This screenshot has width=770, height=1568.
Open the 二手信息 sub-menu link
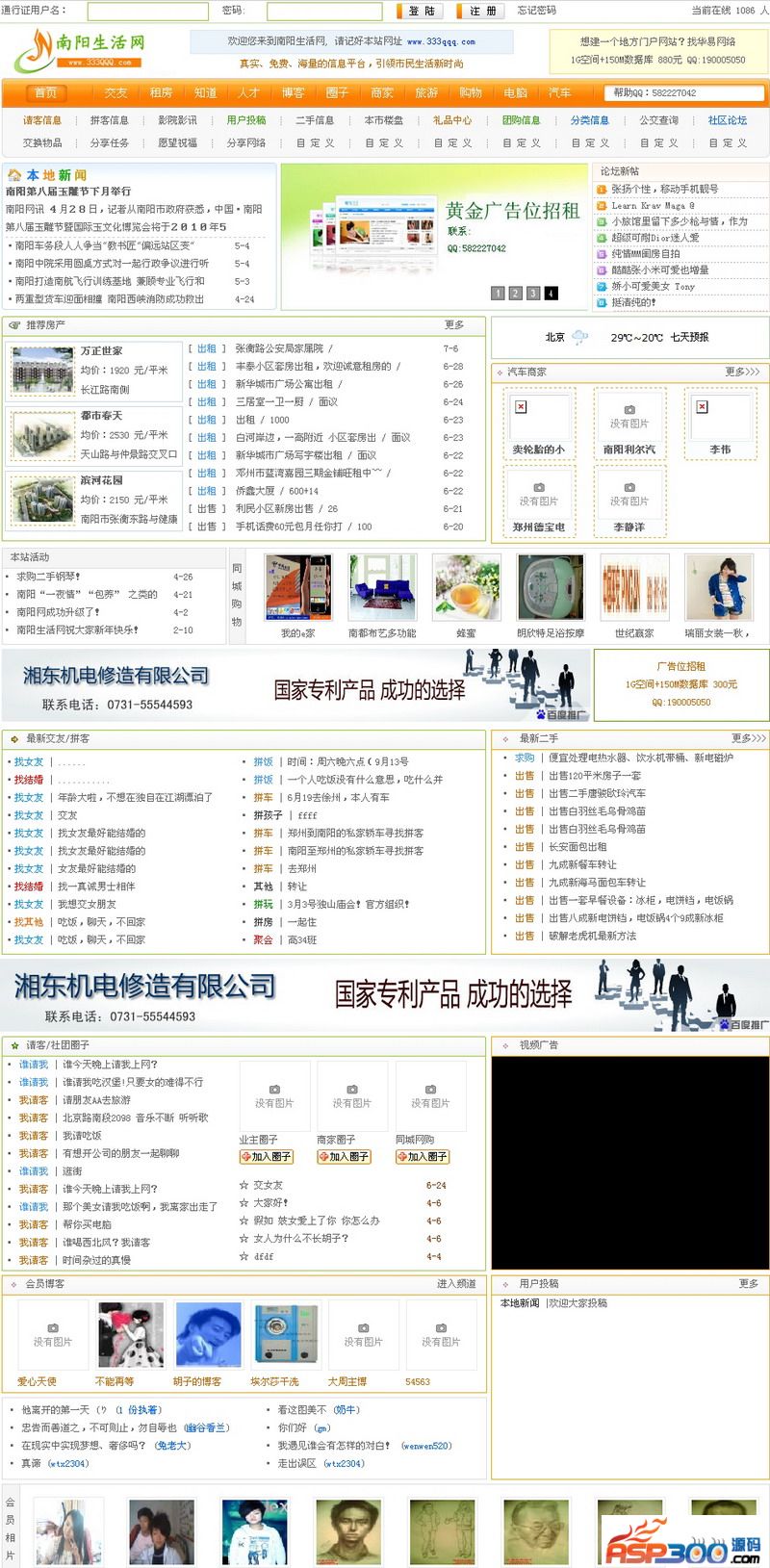click(x=315, y=121)
